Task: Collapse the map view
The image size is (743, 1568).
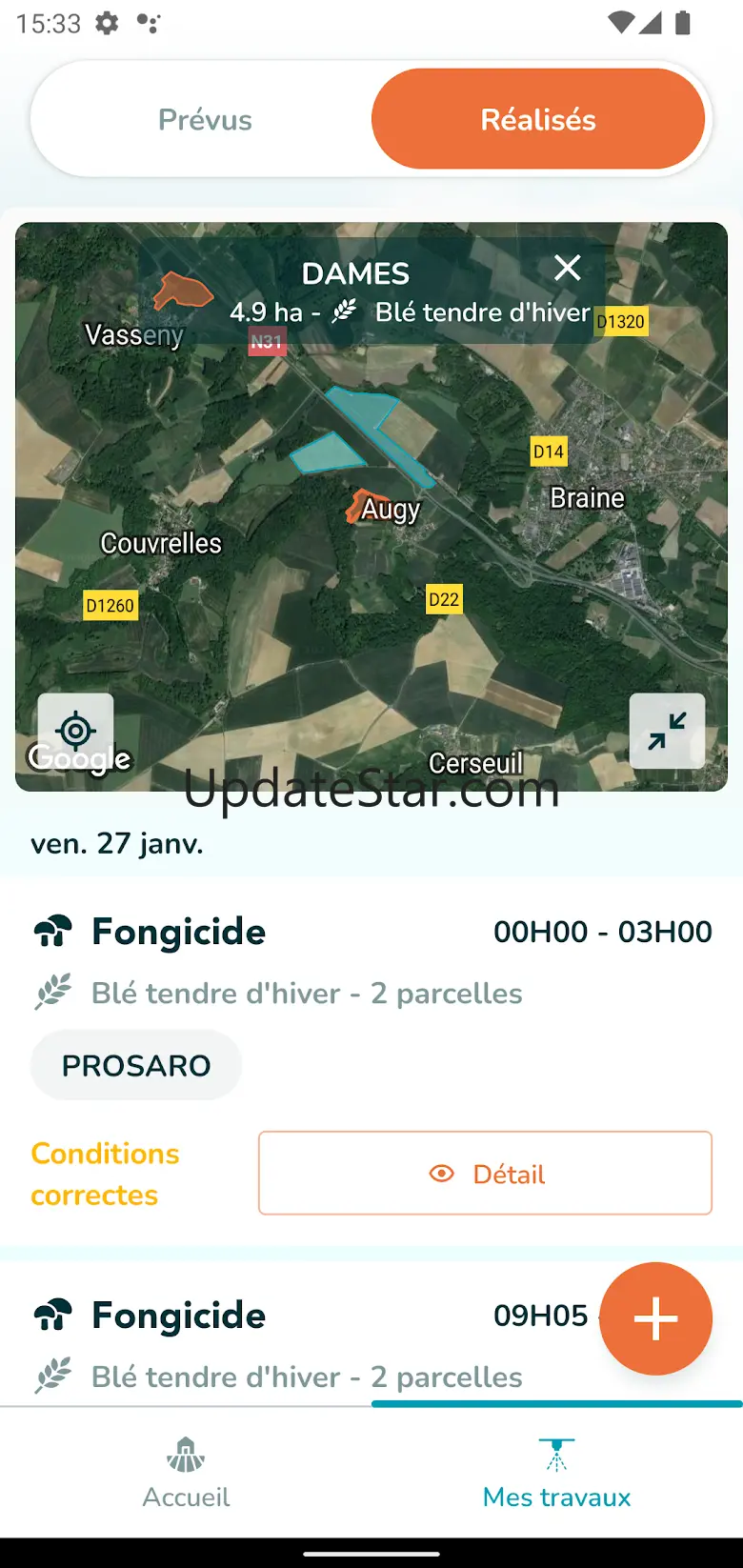Action: pyautogui.click(x=667, y=731)
